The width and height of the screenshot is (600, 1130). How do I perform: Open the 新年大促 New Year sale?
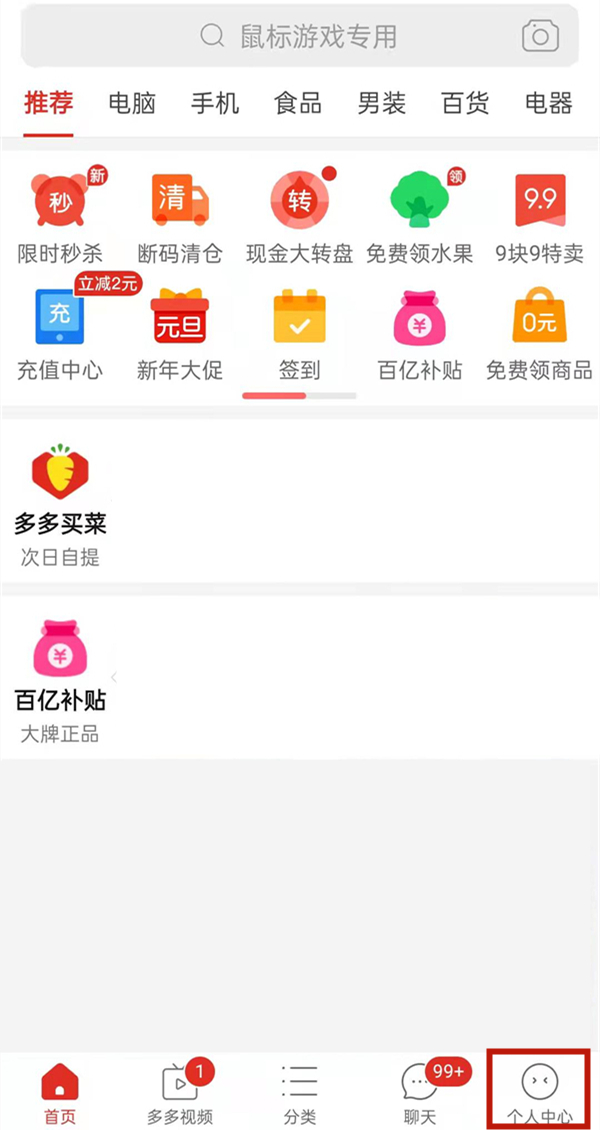(180, 332)
